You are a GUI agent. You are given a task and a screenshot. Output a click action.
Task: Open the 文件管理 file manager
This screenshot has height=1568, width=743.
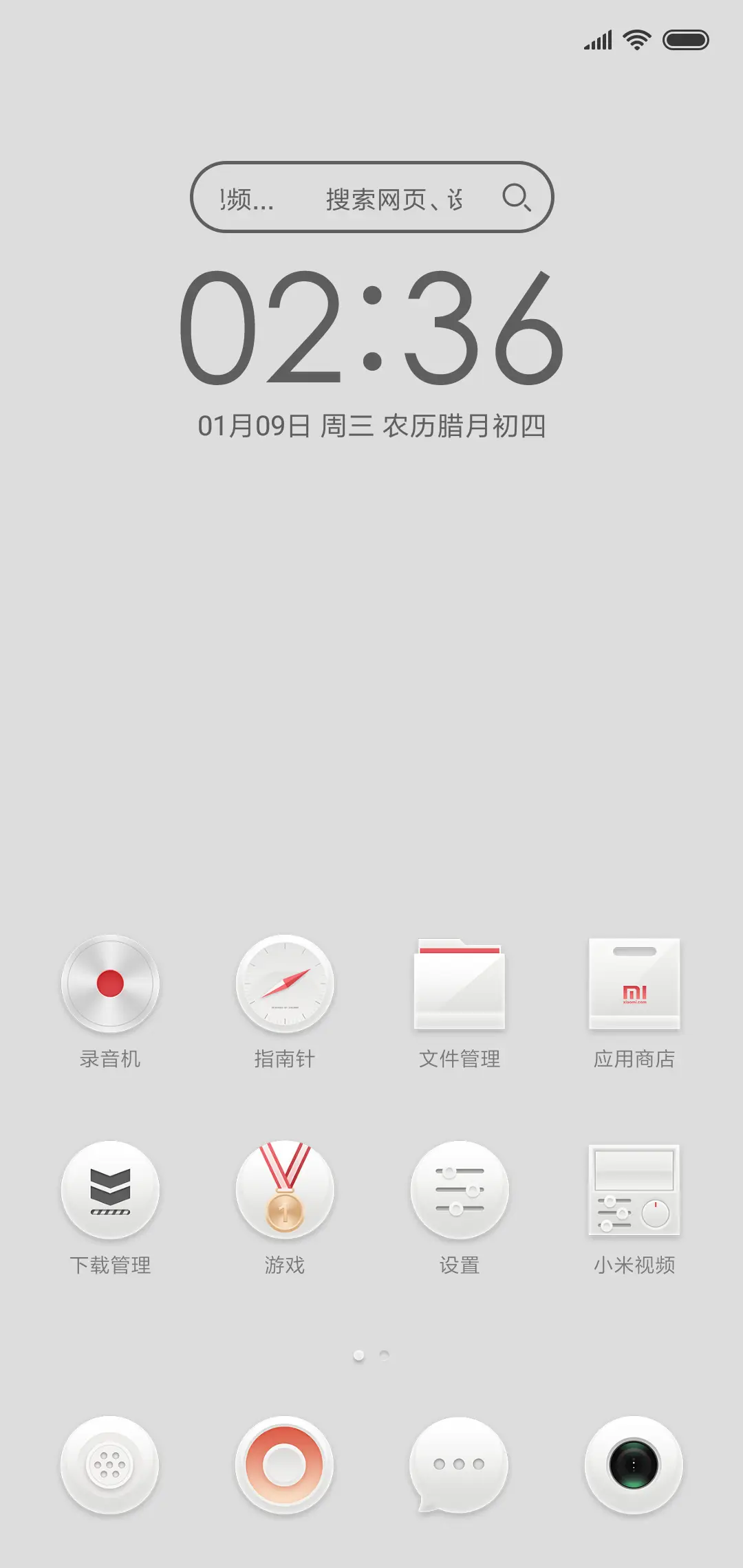pos(460,985)
